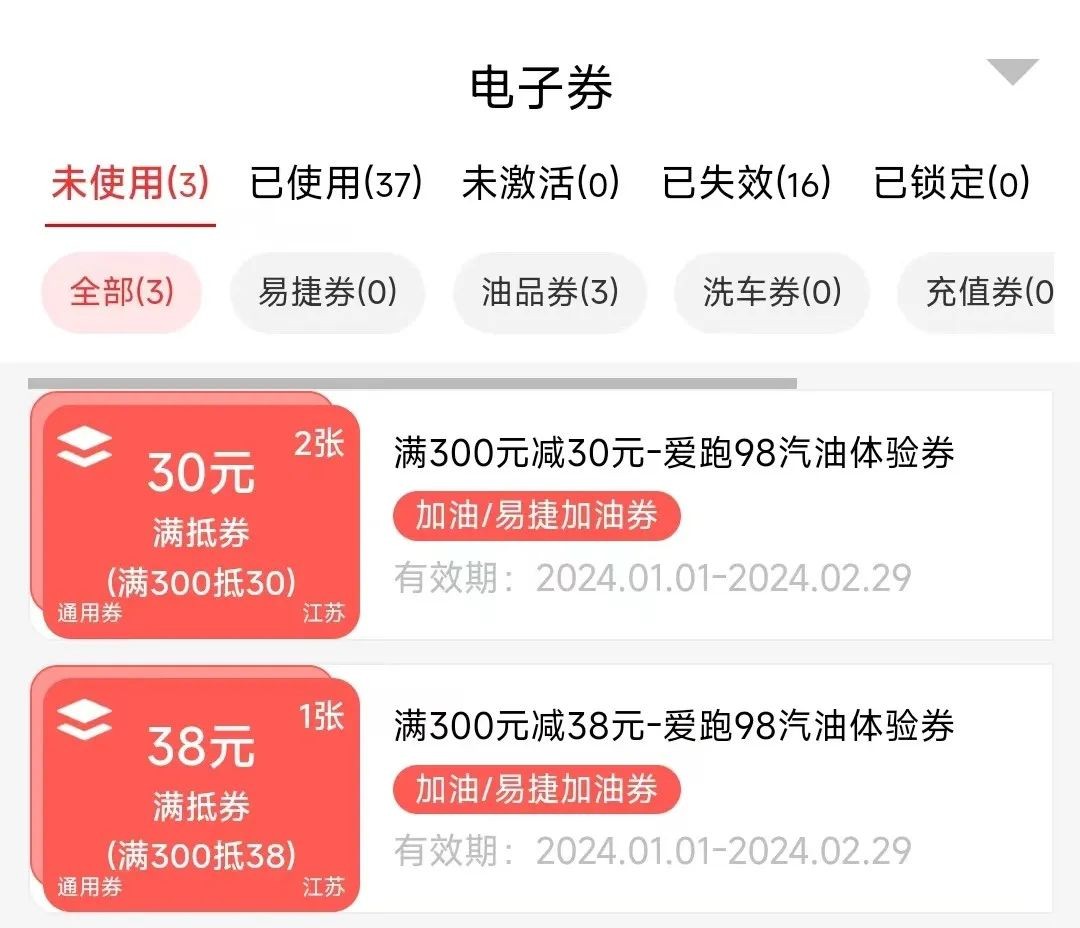Screen dimensions: 1080x928
Task: Open the 未激活(0) tab
Action: (541, 184)
